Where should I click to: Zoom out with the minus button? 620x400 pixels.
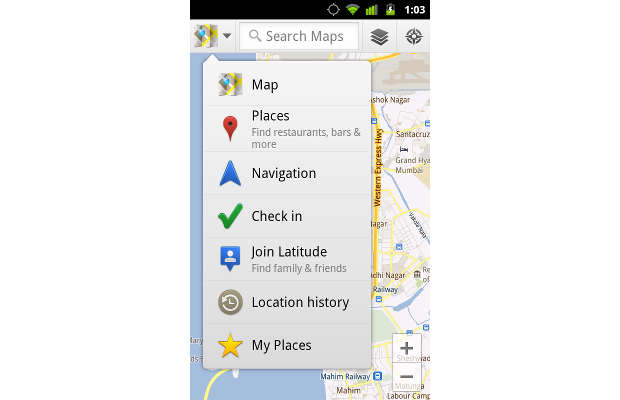click(x=407, y=376)
